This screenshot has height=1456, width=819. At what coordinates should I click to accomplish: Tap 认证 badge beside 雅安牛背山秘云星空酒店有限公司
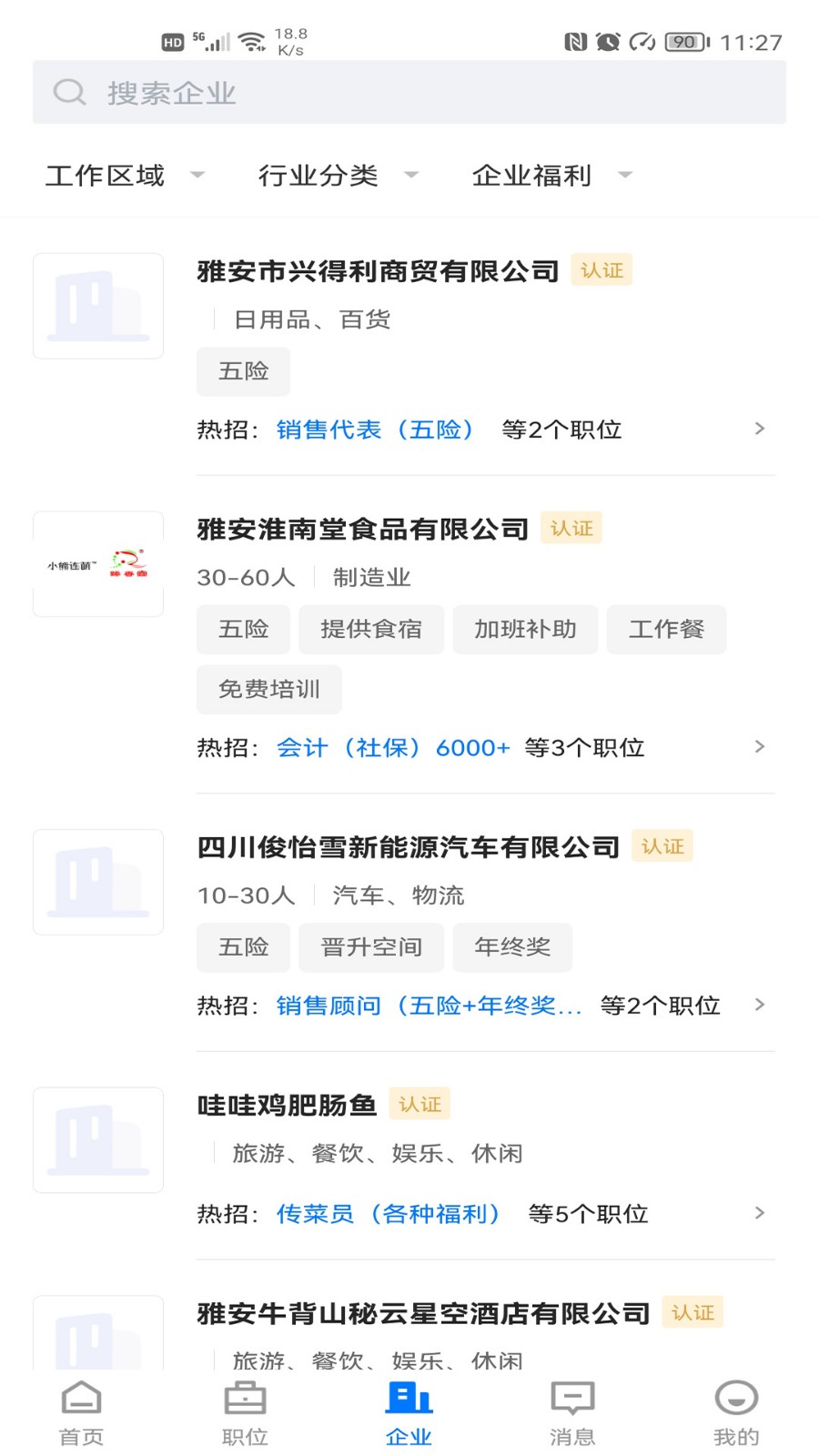693,1312
